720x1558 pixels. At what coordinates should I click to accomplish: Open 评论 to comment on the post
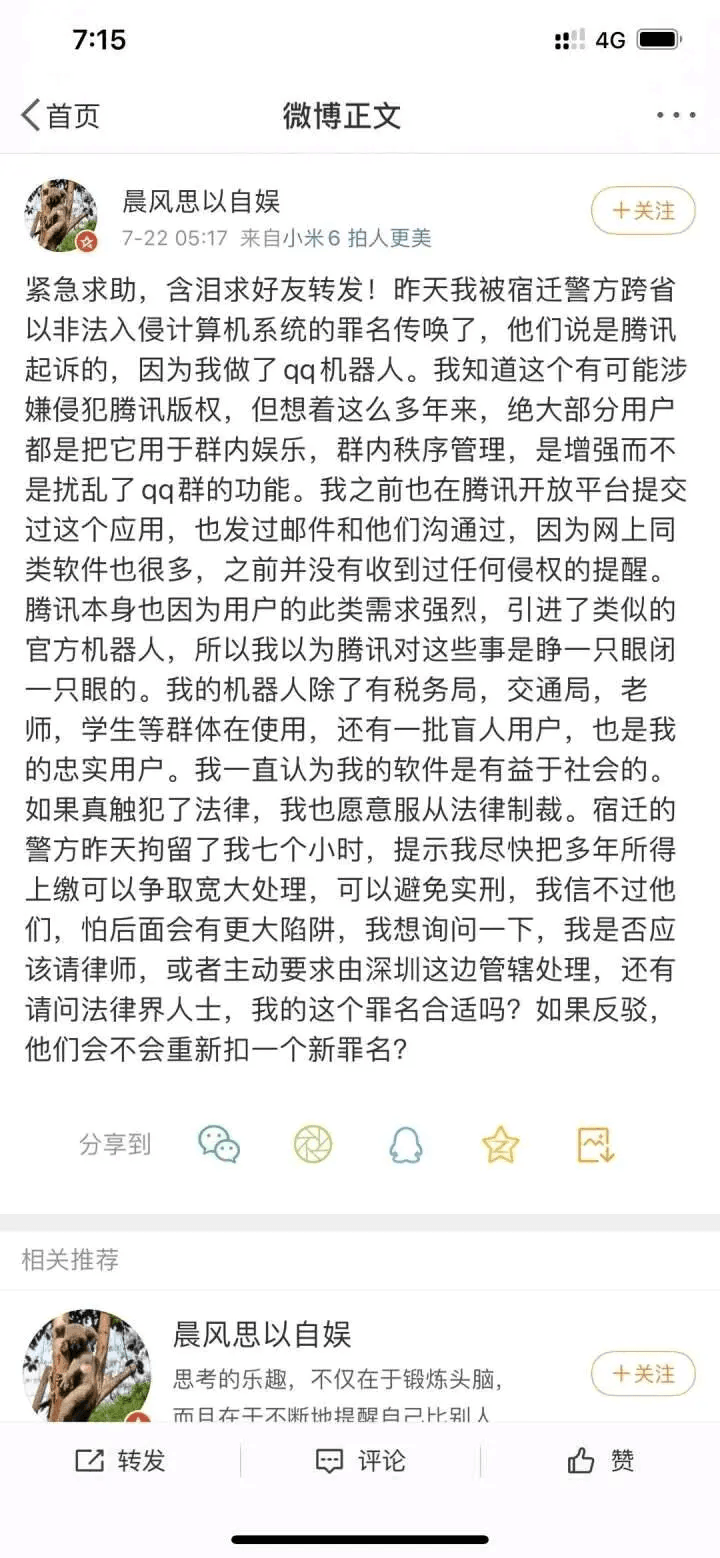click(360, 1461)
